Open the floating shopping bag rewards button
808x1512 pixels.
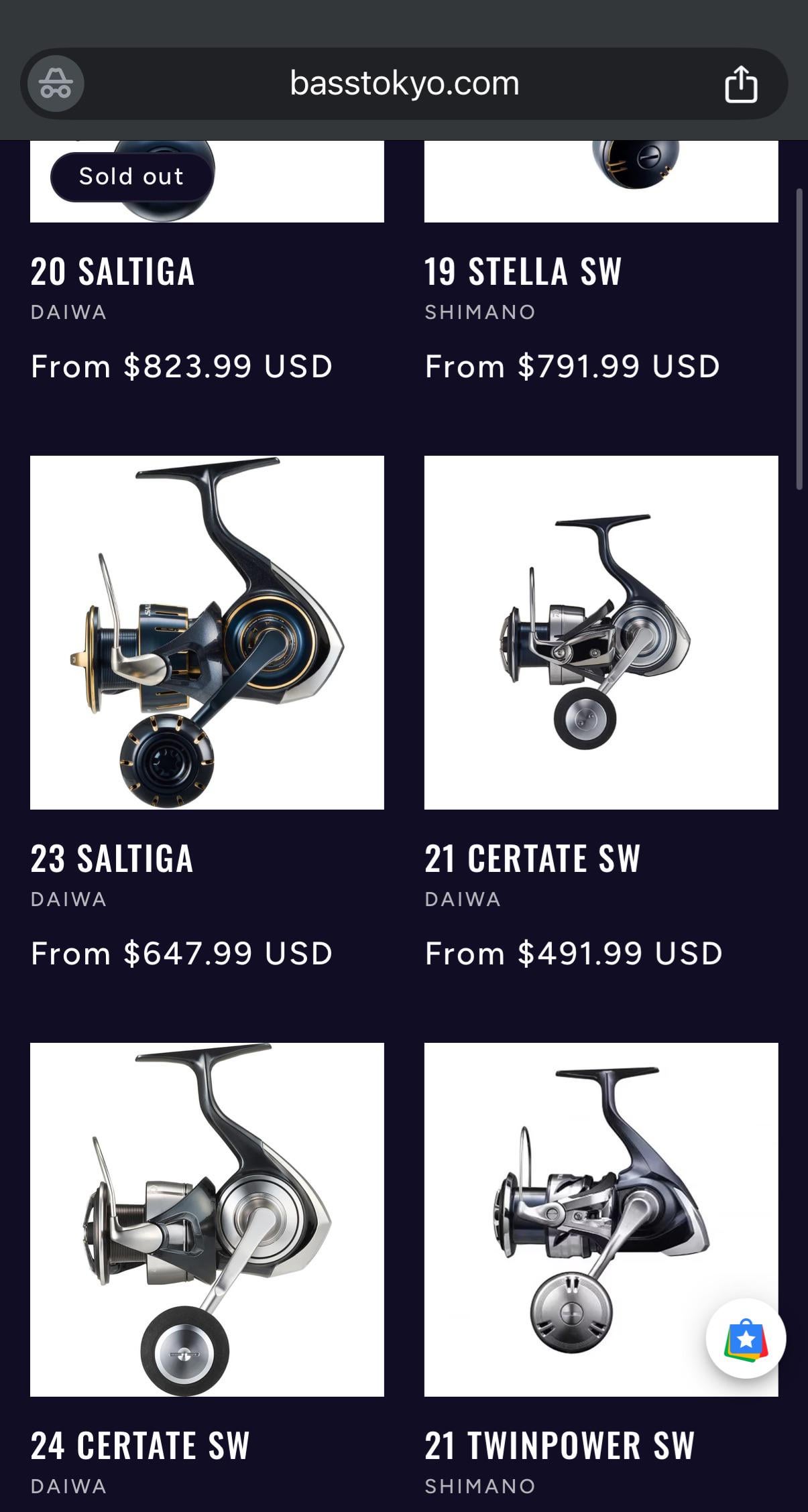[746, 1339]
